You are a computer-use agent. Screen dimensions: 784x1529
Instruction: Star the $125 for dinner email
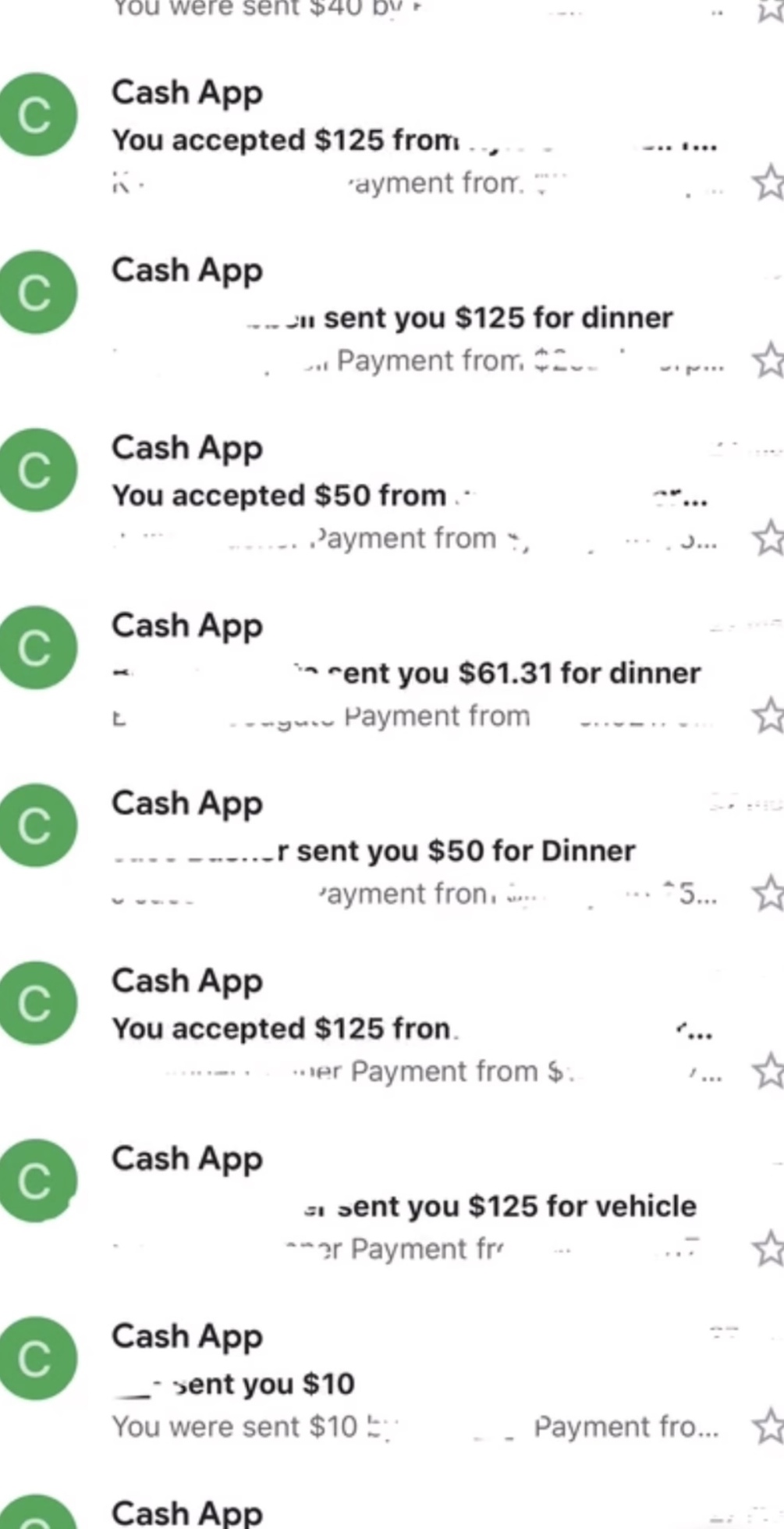coord(768,361)
